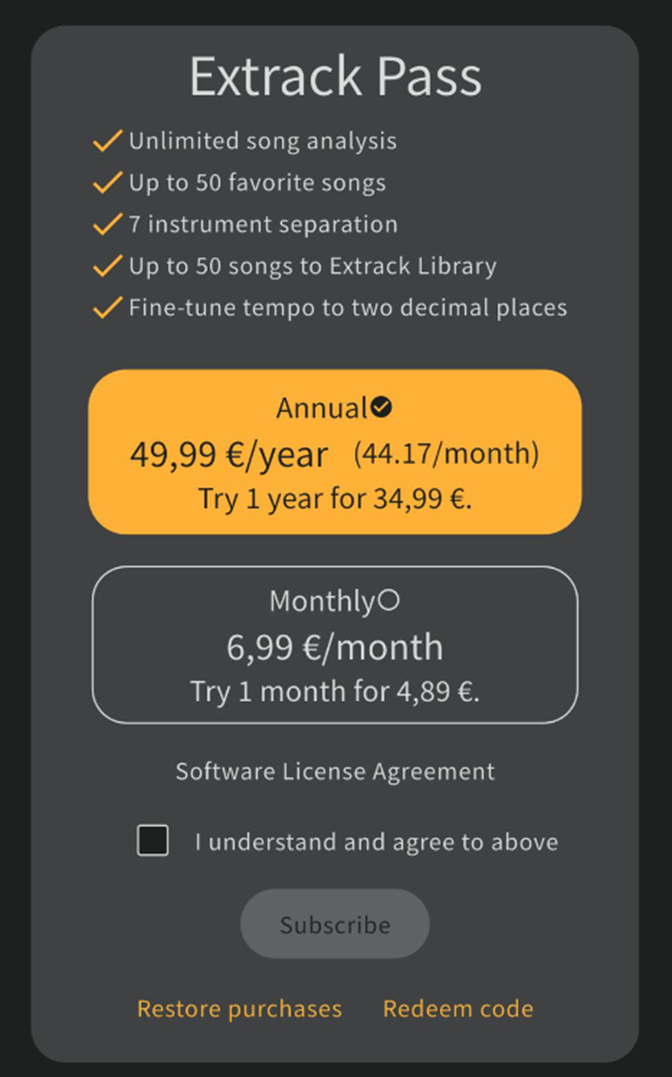
Task: Select the Annual 49,99 €/year plan
Action: (334, 452)
